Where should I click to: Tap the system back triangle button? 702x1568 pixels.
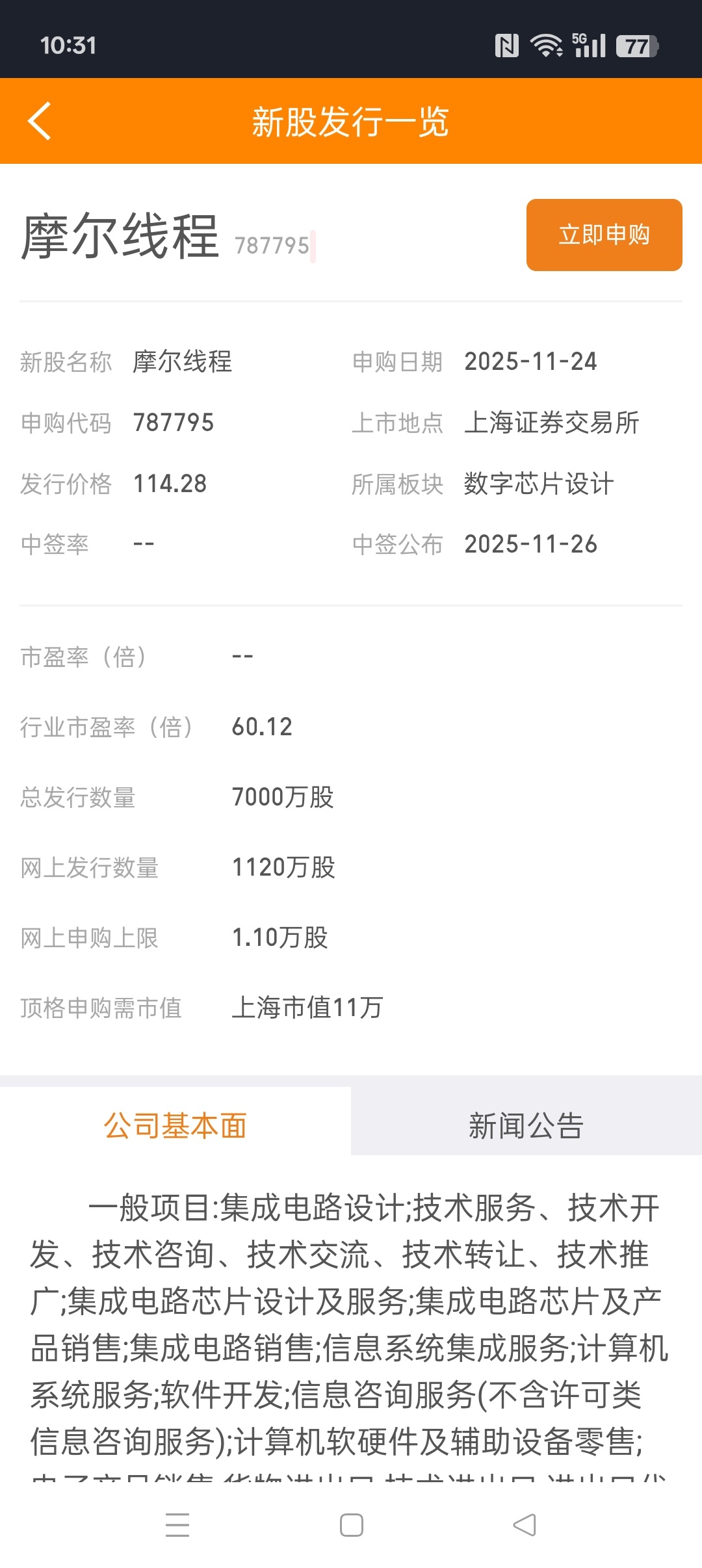coord(525,1524)
